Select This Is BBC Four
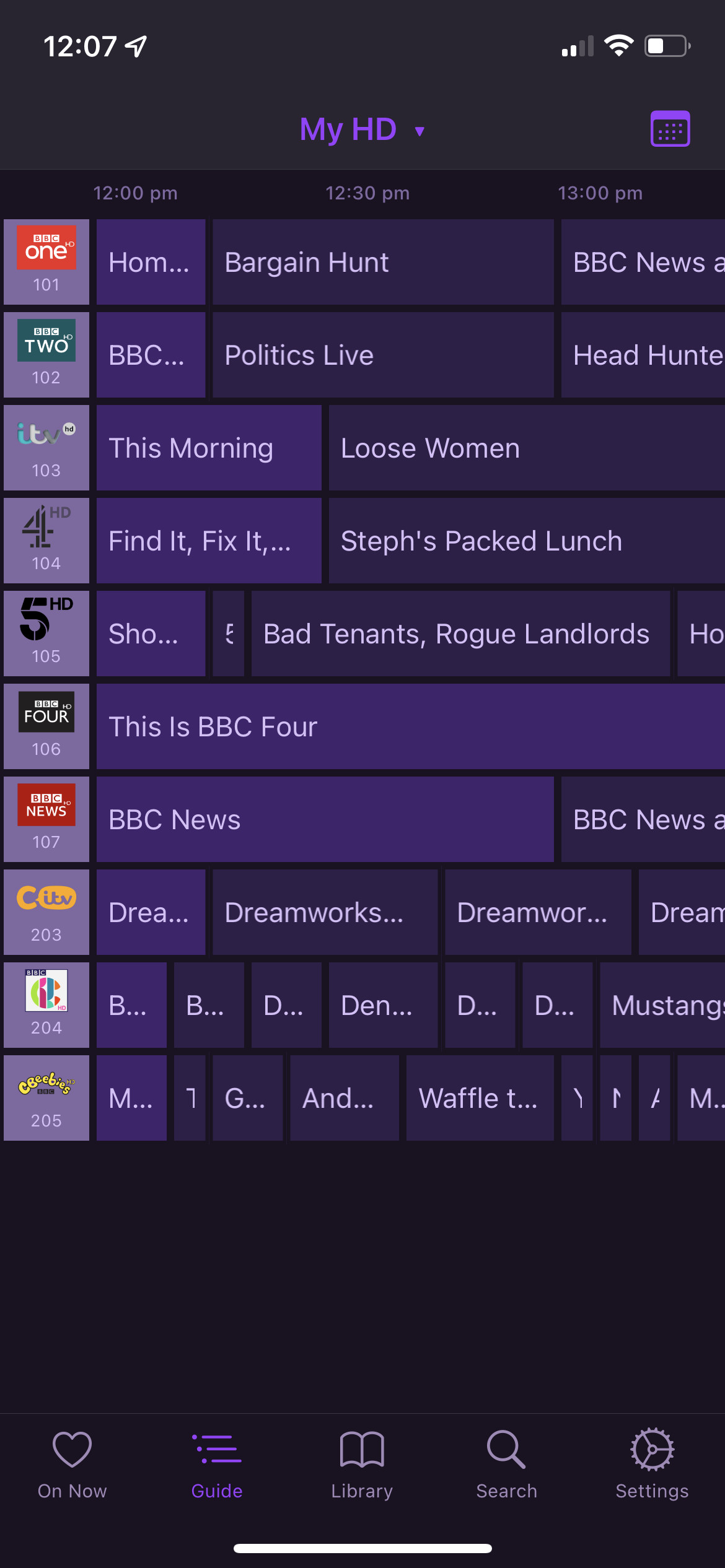Viewport: 725px width, 1568px height. [x=409, y=726]
